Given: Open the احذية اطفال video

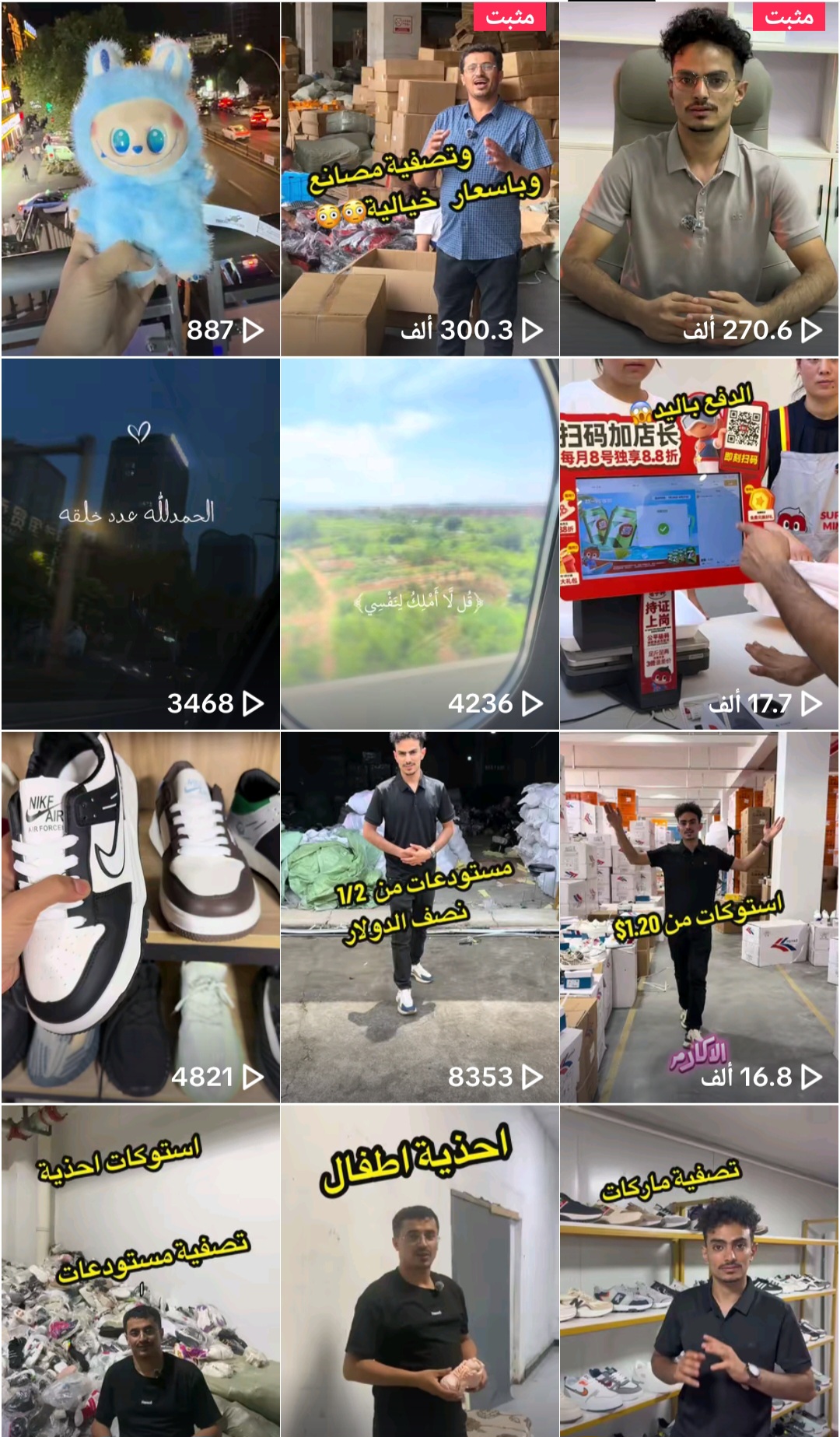Looking at the screenshot, I should pos(420,1271).
